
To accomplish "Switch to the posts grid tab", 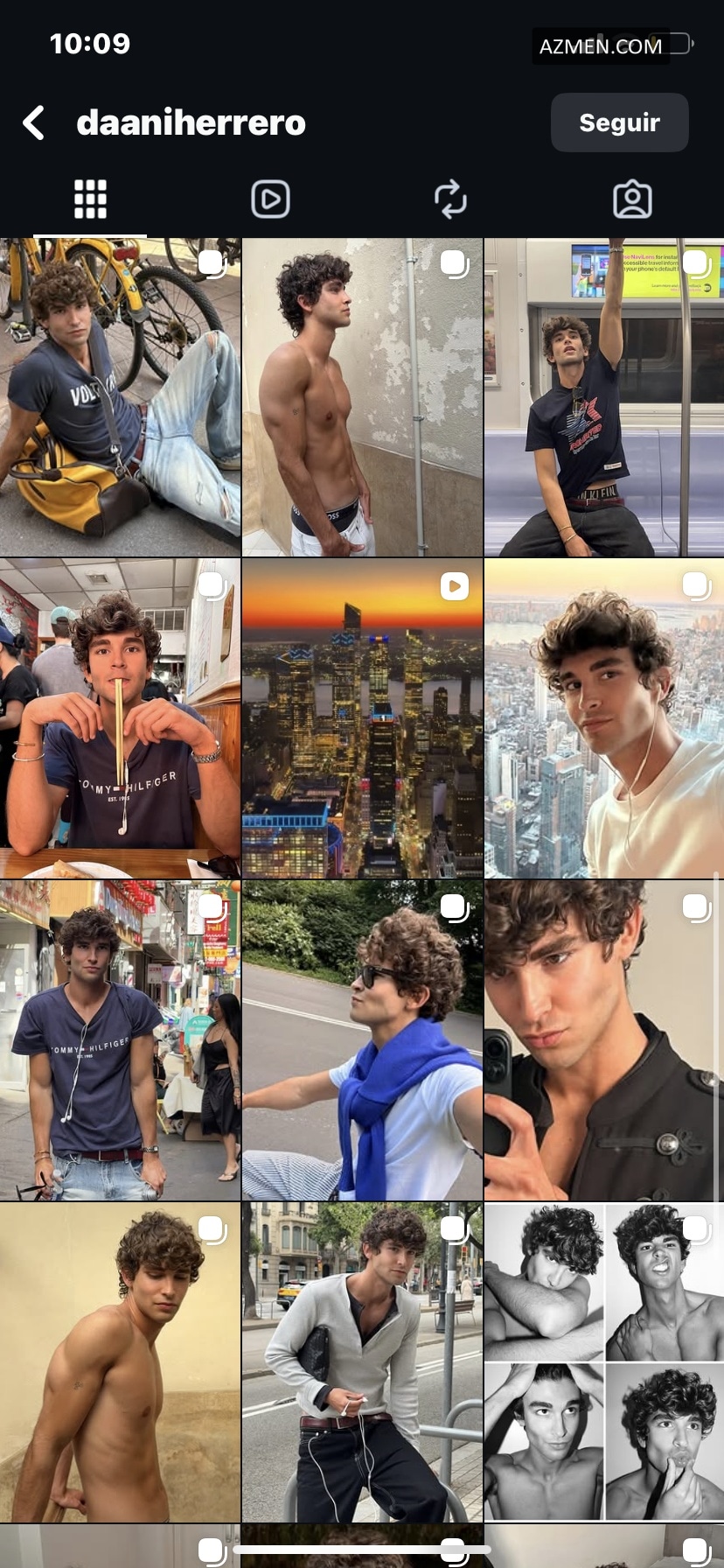I will pyautogui.click(x=90, y=199).
